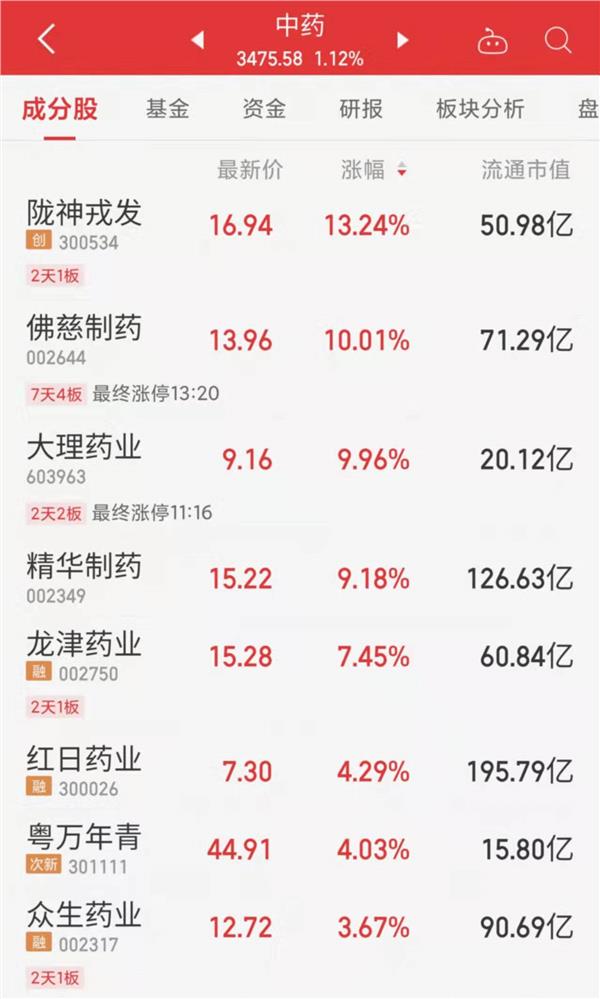The height and width of the screenshot is (999, 600).
Task: Open 龙津药业 stock details
Action: pyautogui.click(x=300, y=673)
